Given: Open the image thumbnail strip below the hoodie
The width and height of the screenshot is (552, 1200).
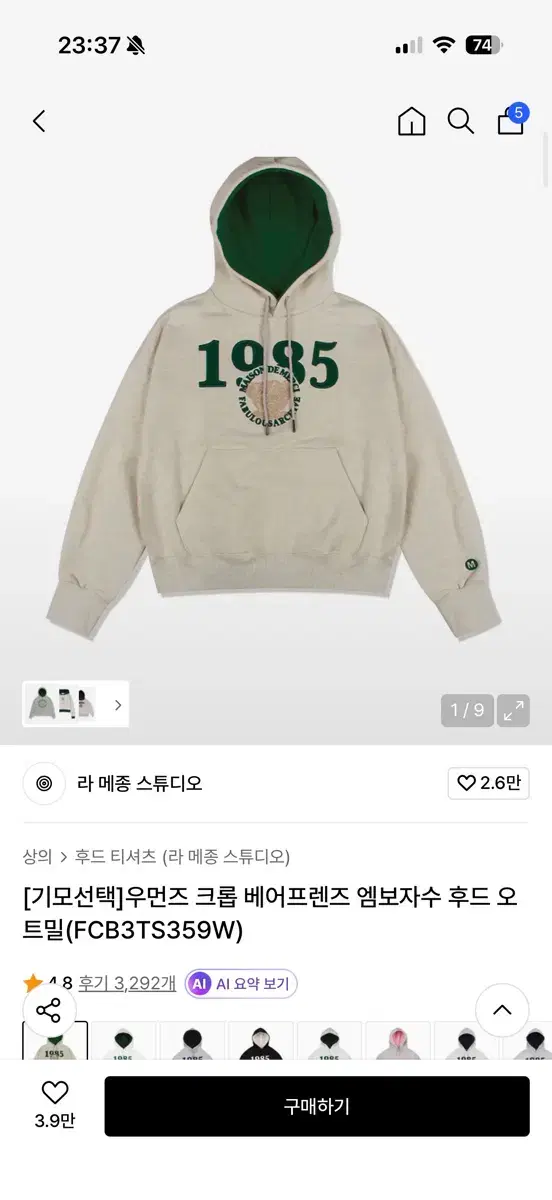Looking at the screenshot, I should click(76, 704).
